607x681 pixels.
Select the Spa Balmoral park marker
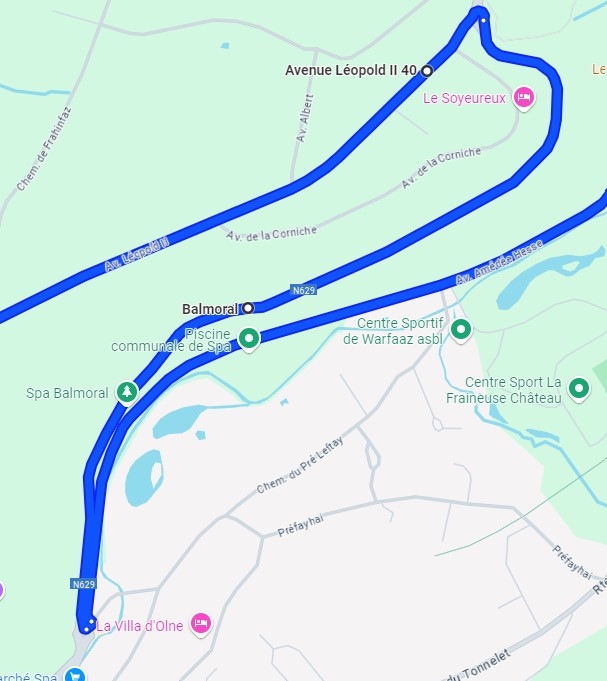(x=126, y=392)
